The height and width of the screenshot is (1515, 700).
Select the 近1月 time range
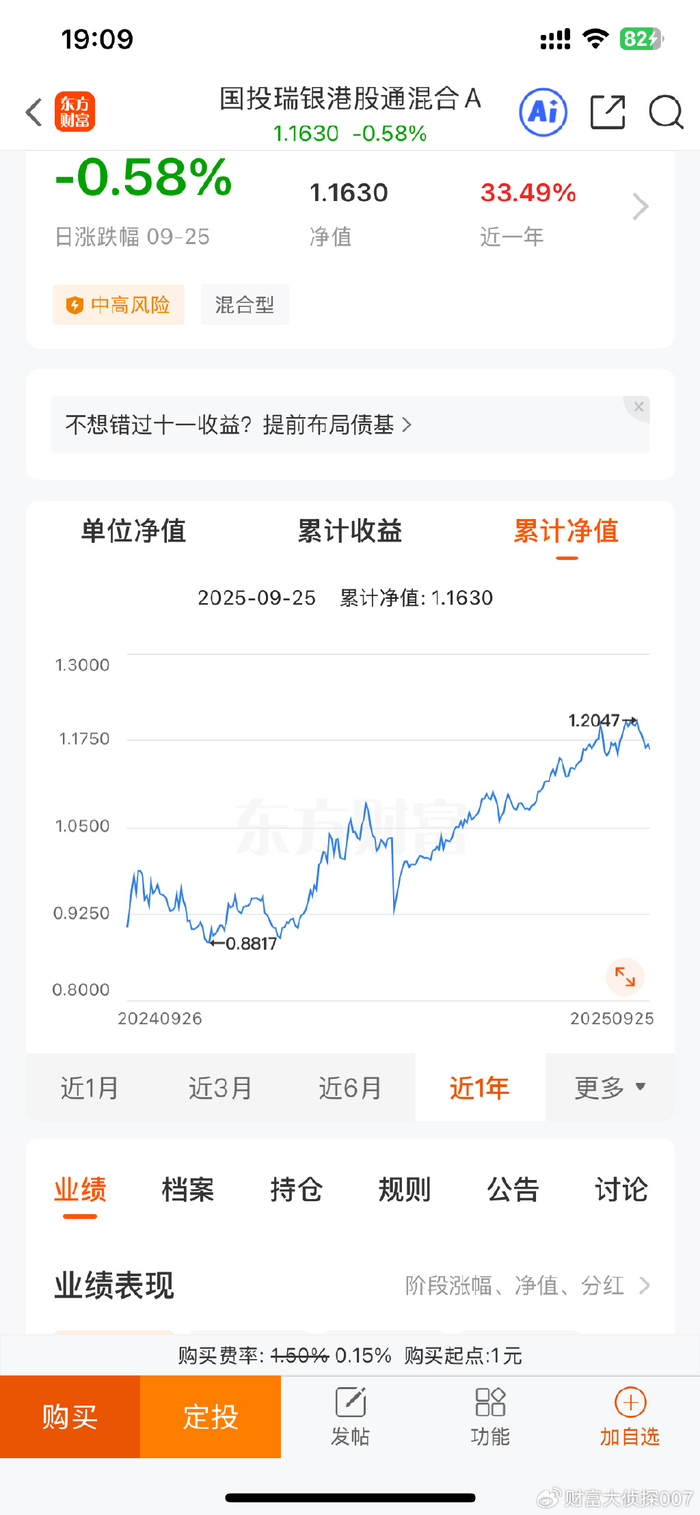click(90, 1088)
